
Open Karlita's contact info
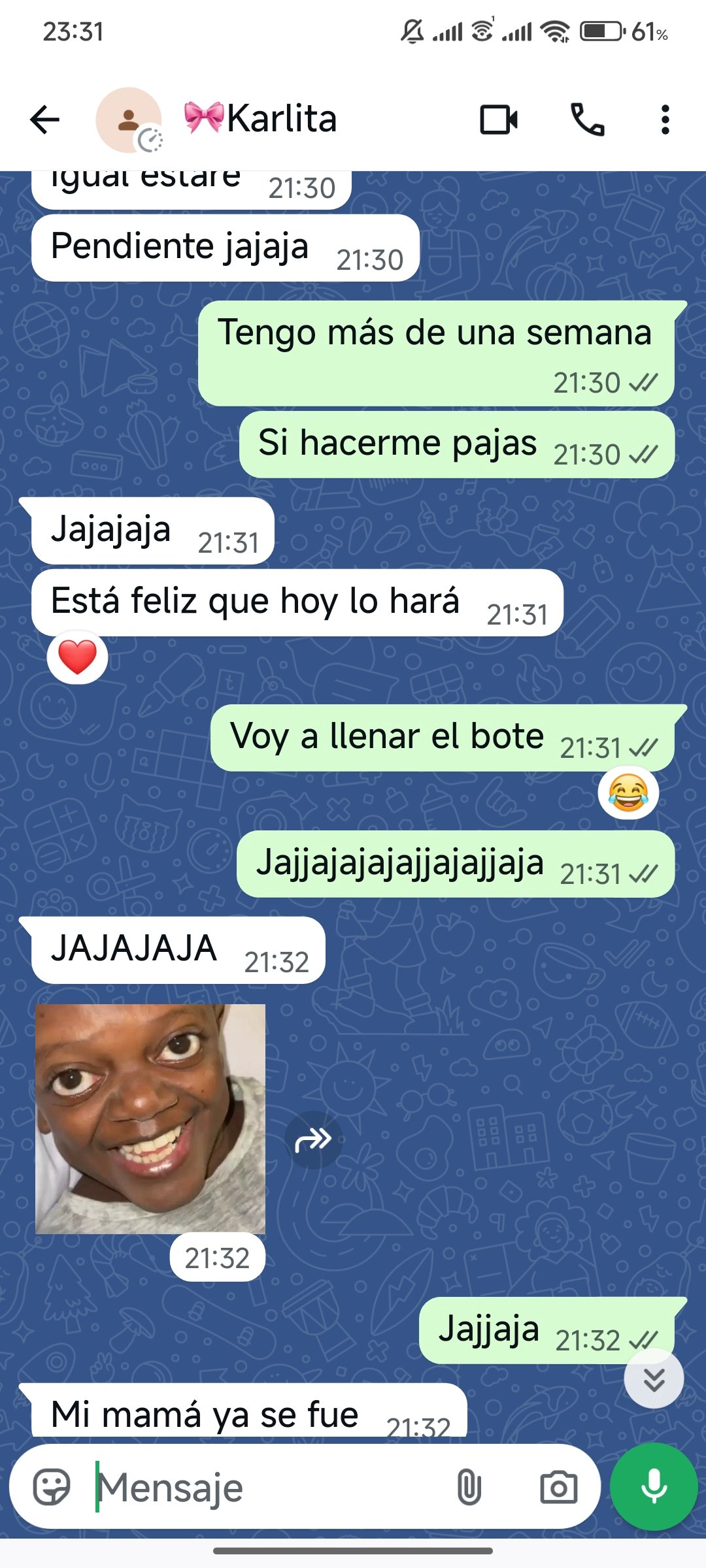pos(281,120)
